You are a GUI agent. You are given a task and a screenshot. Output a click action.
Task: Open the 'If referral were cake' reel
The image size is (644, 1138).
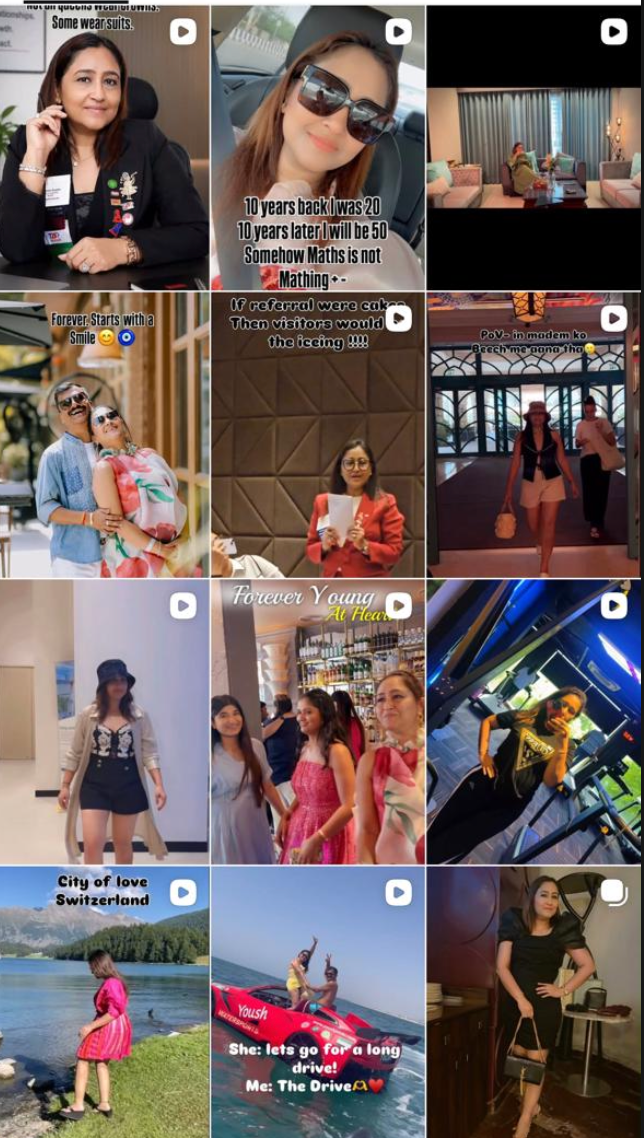coord(318,434)
